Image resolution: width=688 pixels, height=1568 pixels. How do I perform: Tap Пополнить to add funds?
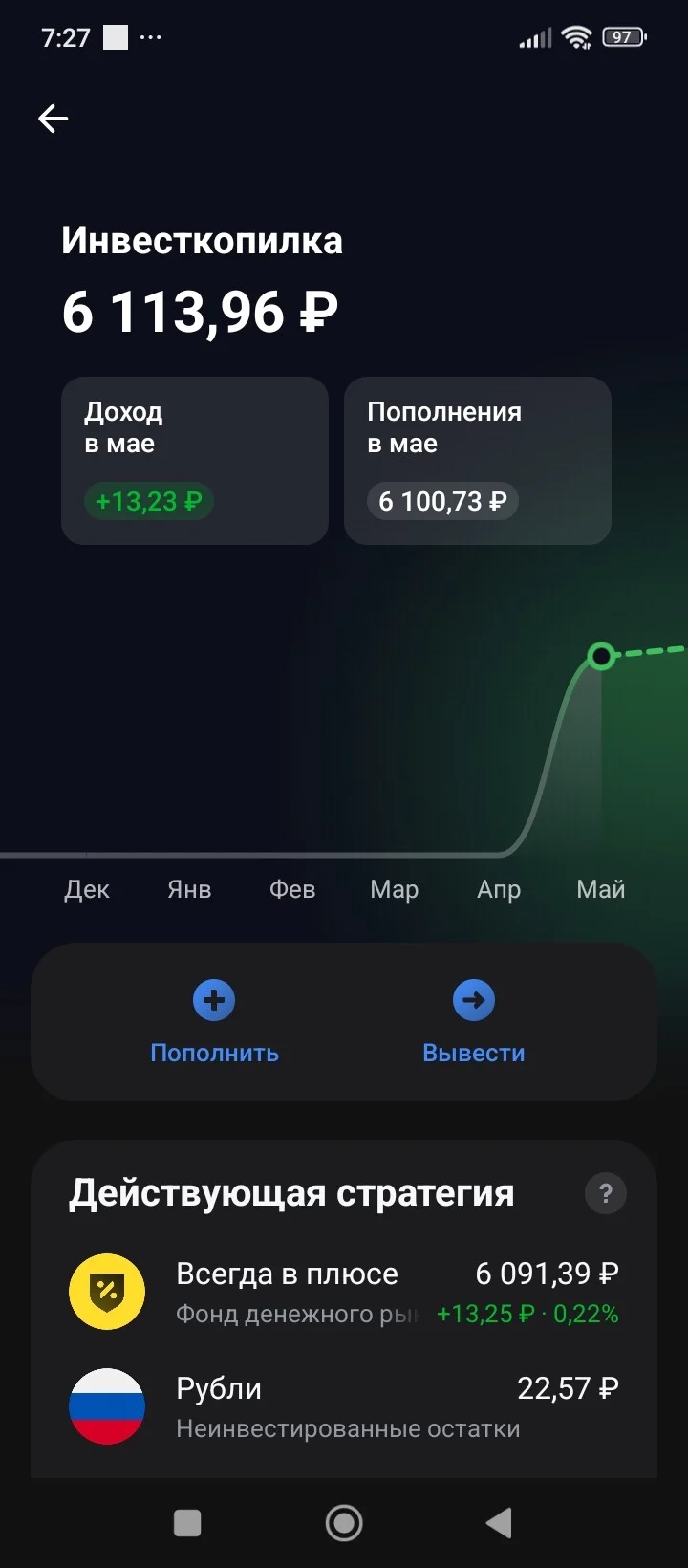(214, 1022)
